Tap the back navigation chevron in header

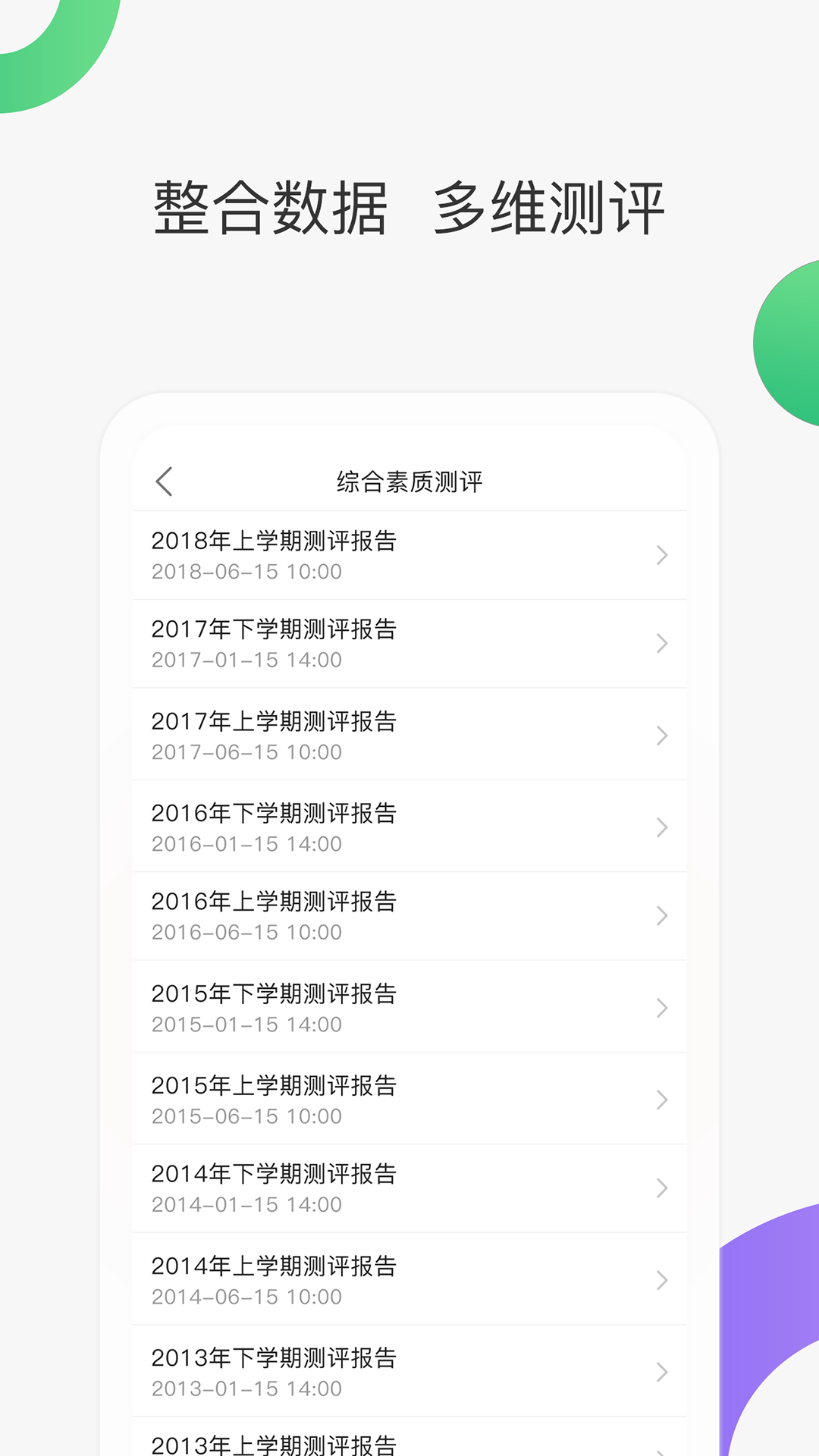click(165, 482)
